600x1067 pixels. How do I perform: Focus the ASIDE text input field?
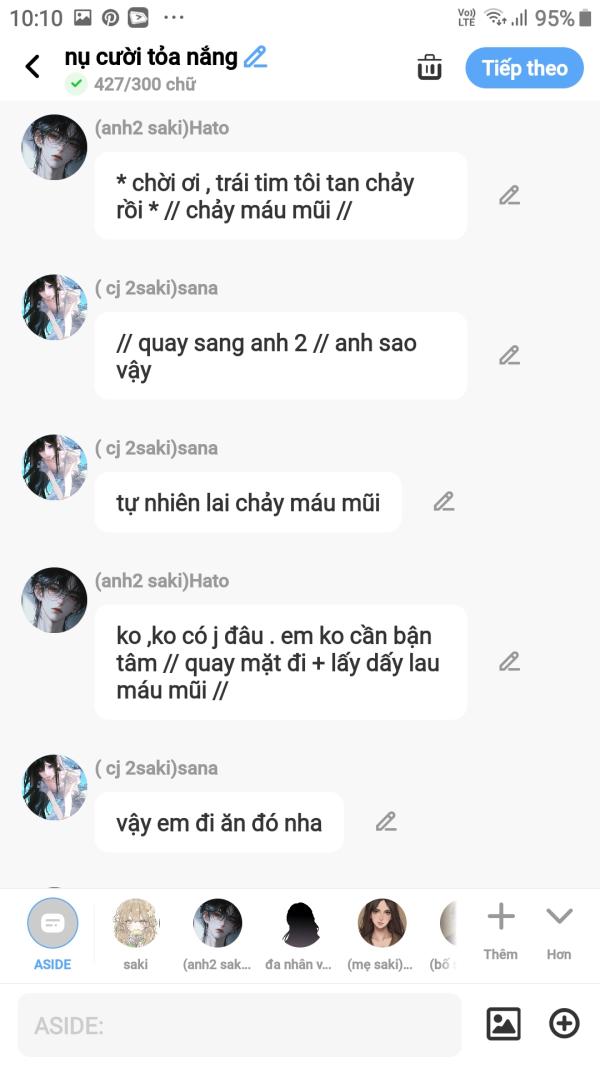click(240, 1025)
